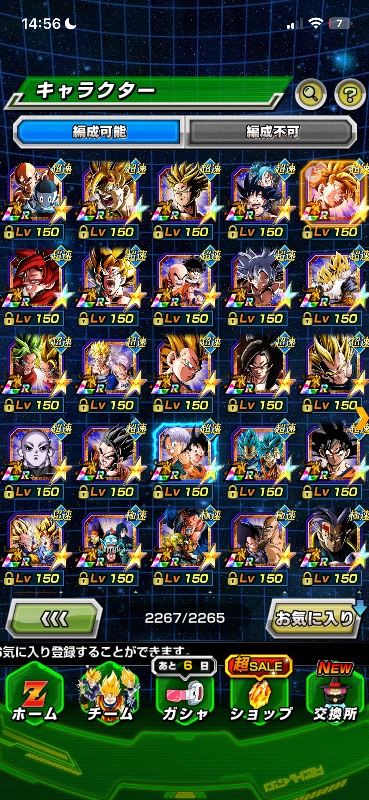The width and height of the screenshot is (369, 800).
Task: Open the ガシャ summon section
Action: pyautogui.click(x=184, y=697)
